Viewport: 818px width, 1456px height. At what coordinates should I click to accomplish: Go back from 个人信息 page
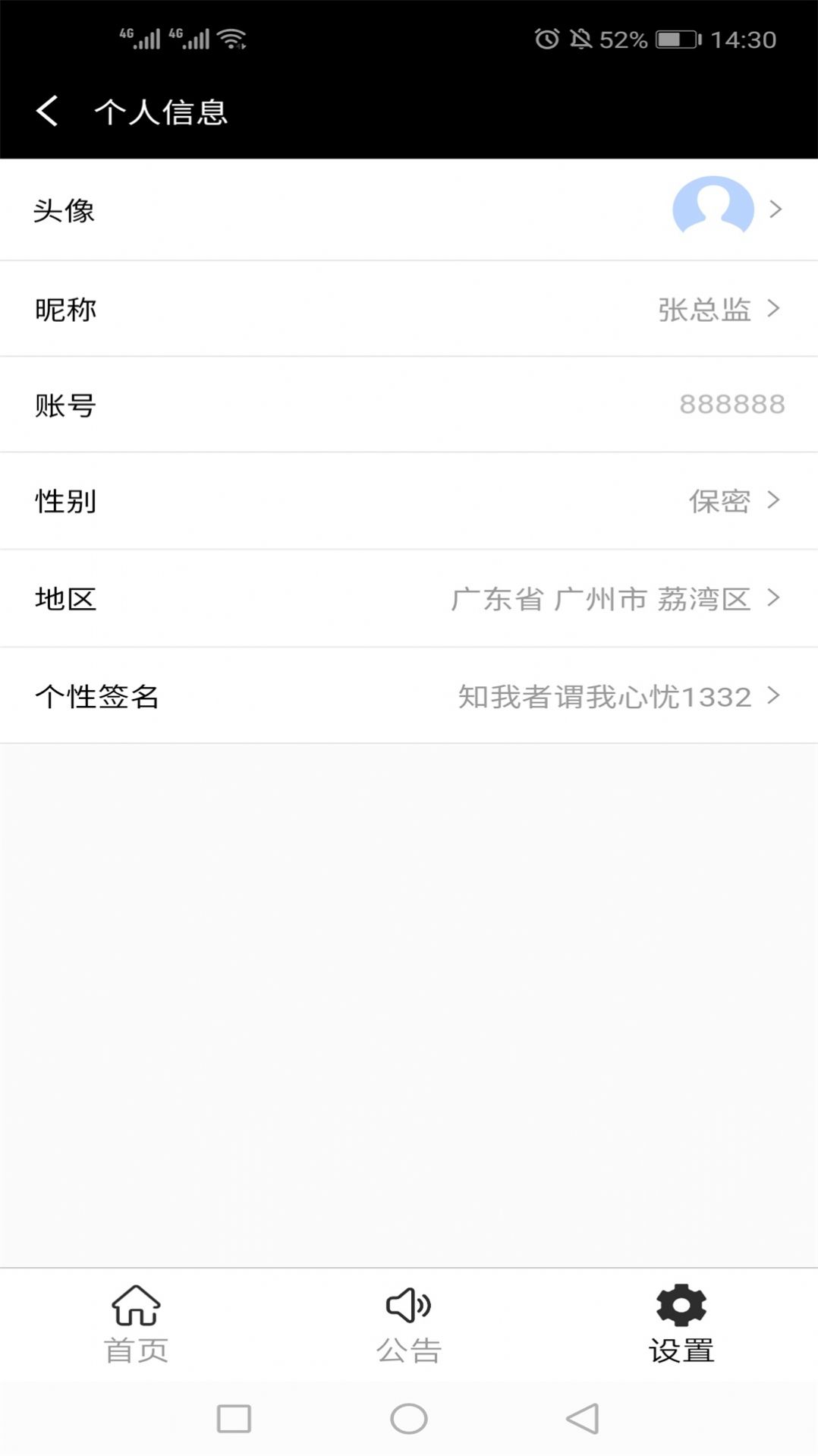click(x=47, y=111)
